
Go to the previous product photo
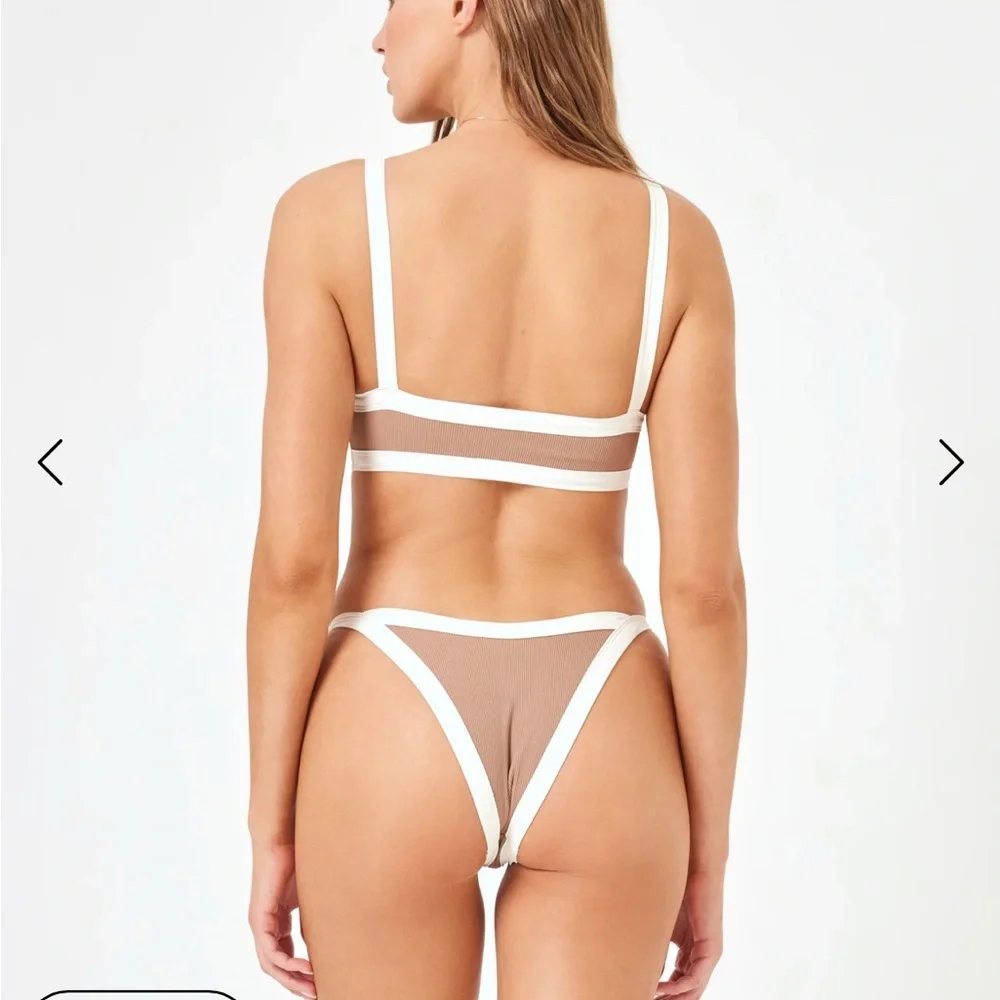click(x=50, y=462)
